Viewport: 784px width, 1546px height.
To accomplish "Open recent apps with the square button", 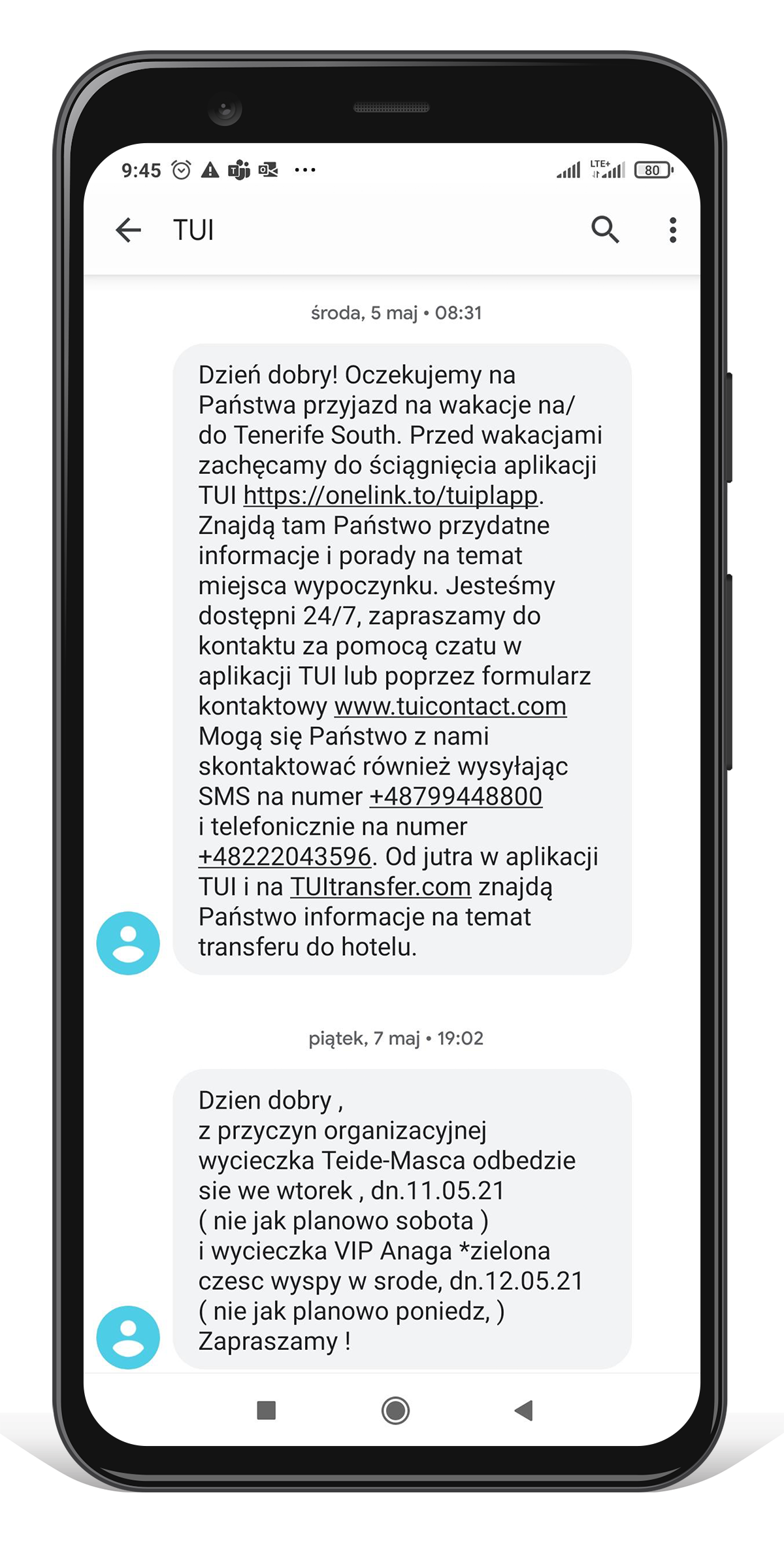I will pyautogui.click(x=266, y=1411).
